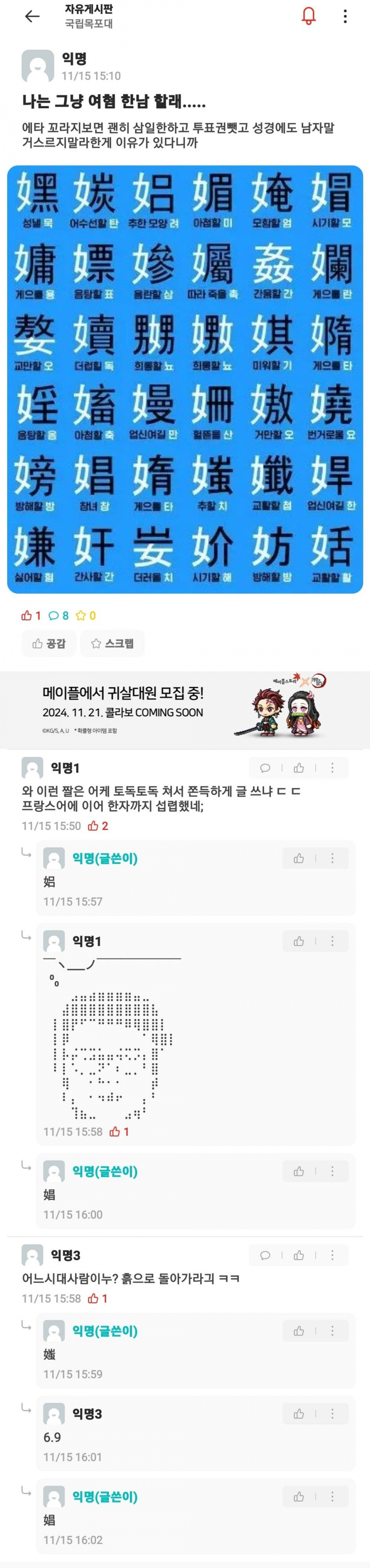This screenshot has width=370, height=1568.
Task: Go back to the previous screen
Action: click(x=32, y=17)
